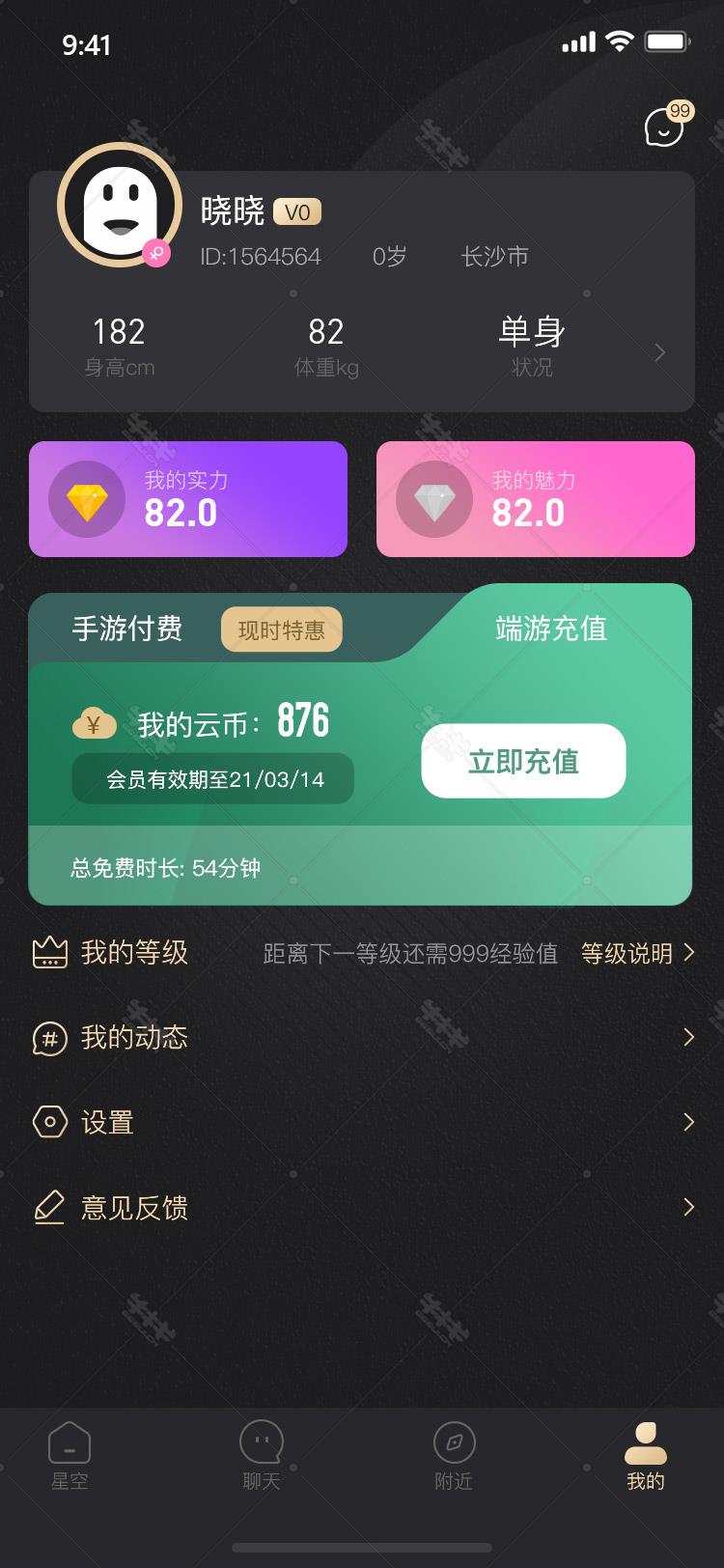
Task: Open 设置 settings row
Action: [362, 1122]
